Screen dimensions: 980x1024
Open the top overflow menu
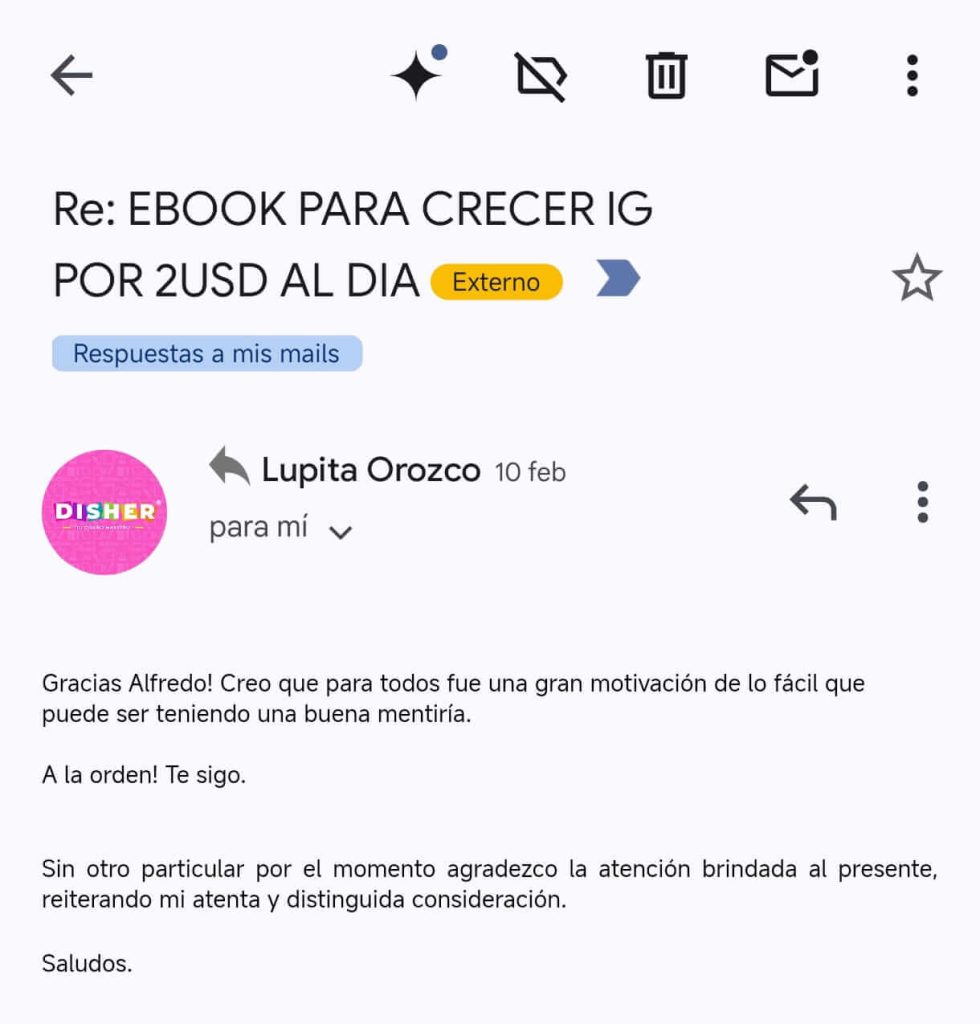[911, 76]
